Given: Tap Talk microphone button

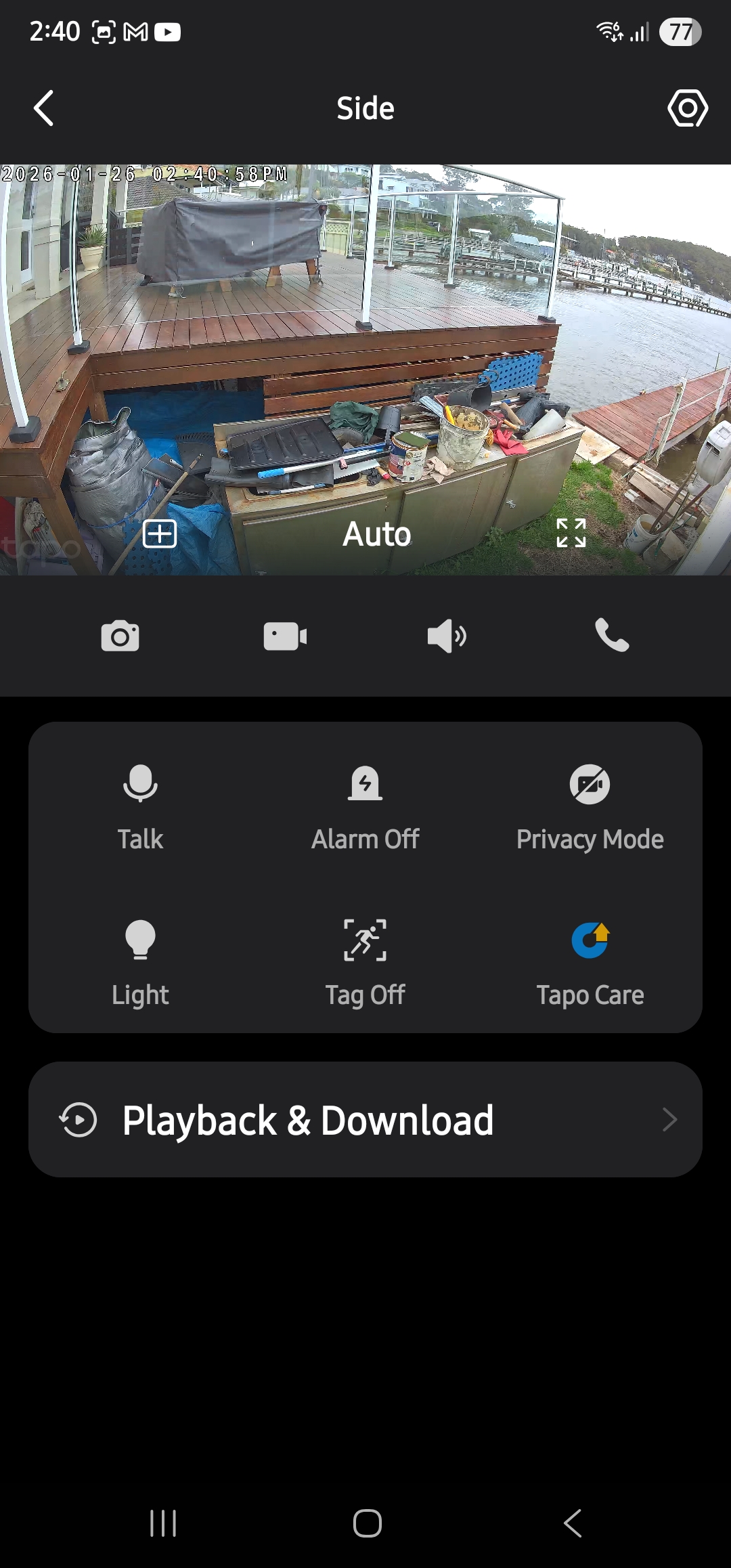Looking at the screenshot, I should (140, 807).
